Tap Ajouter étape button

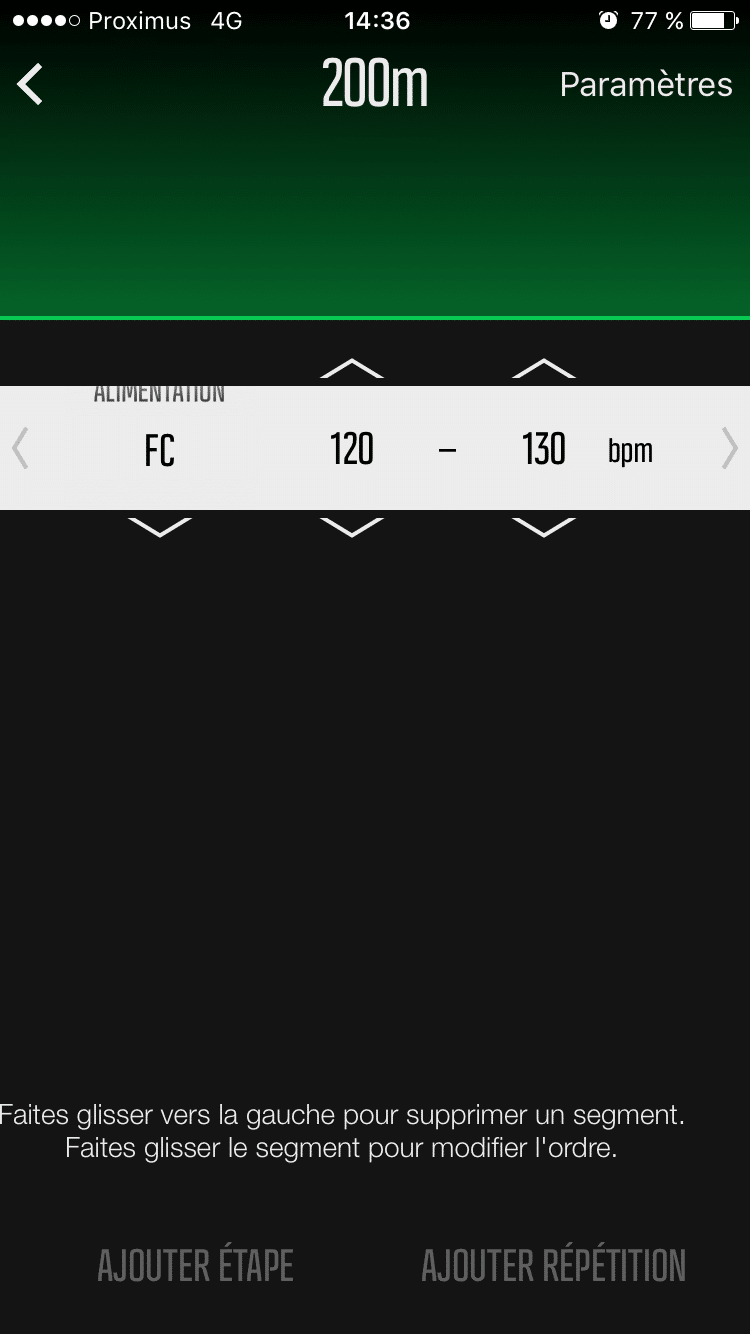click(x=195, y=1265)
